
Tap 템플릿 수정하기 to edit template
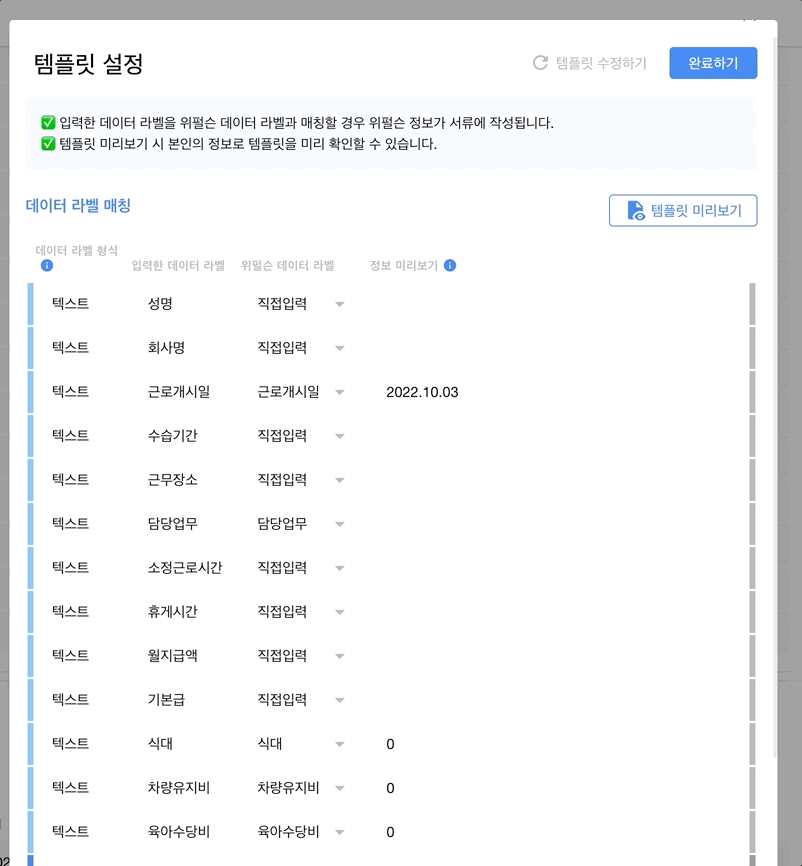pyautogui.click(x=590, y=63)
